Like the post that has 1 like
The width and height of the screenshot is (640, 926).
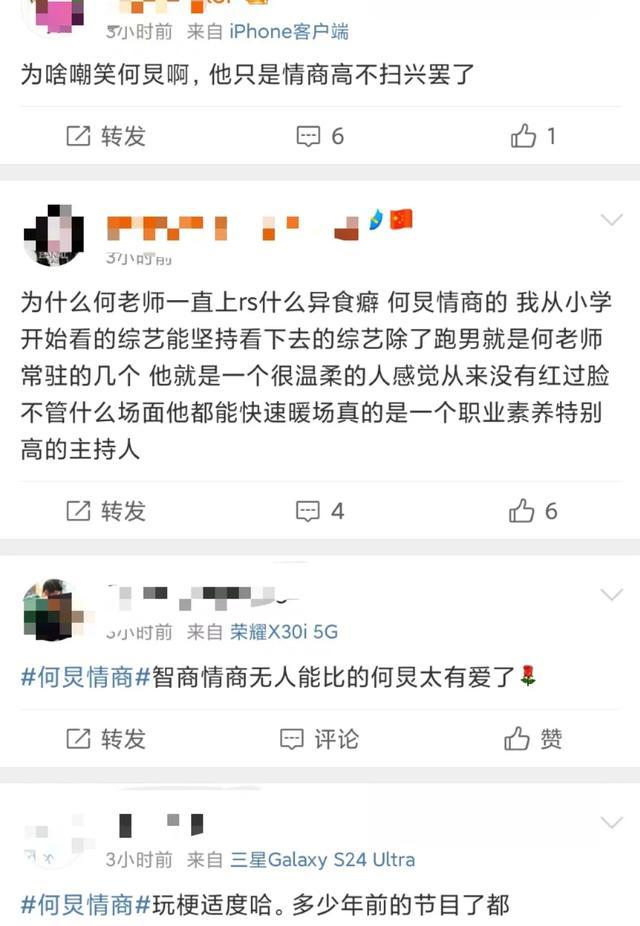click(x=533, y=136)
